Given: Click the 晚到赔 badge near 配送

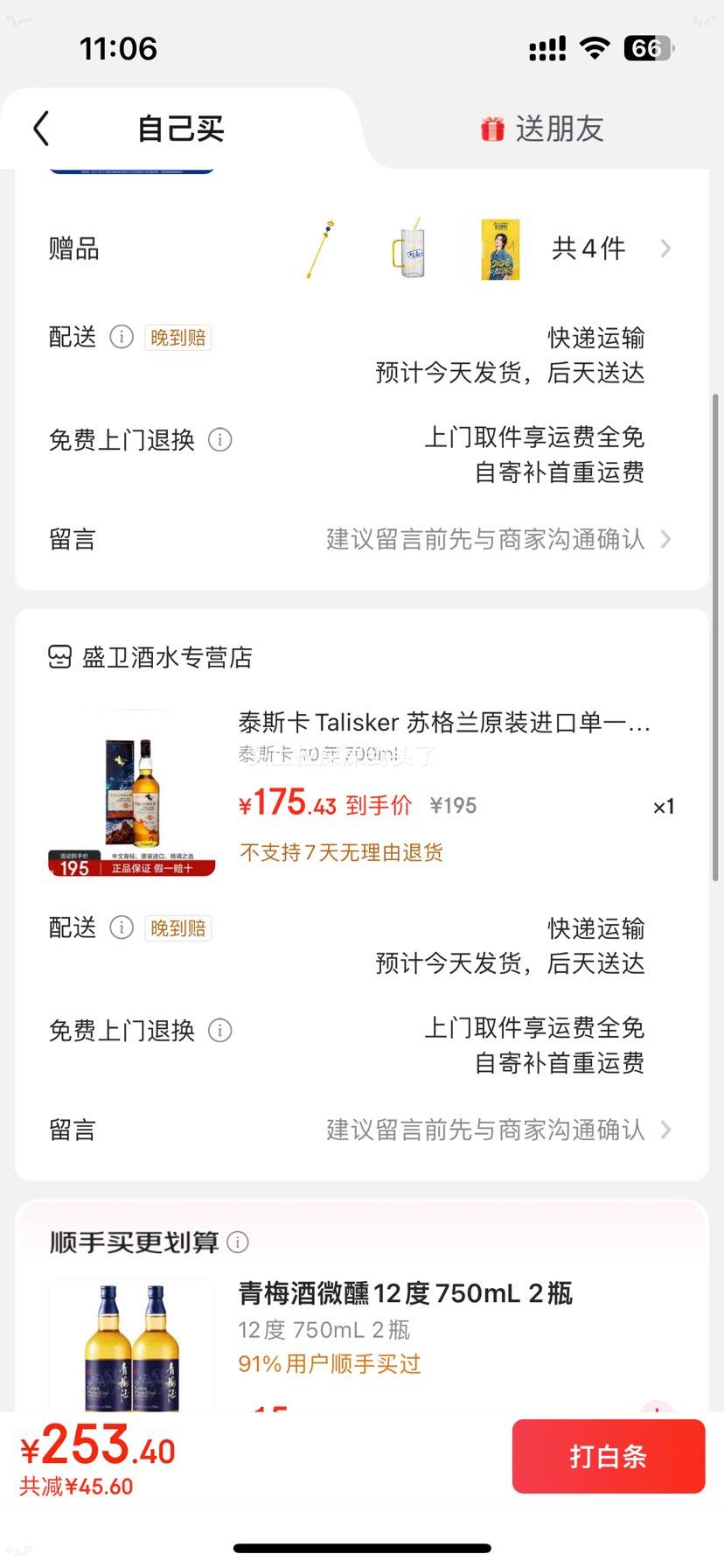Looking at the screenshot, I should pos(178,337).
